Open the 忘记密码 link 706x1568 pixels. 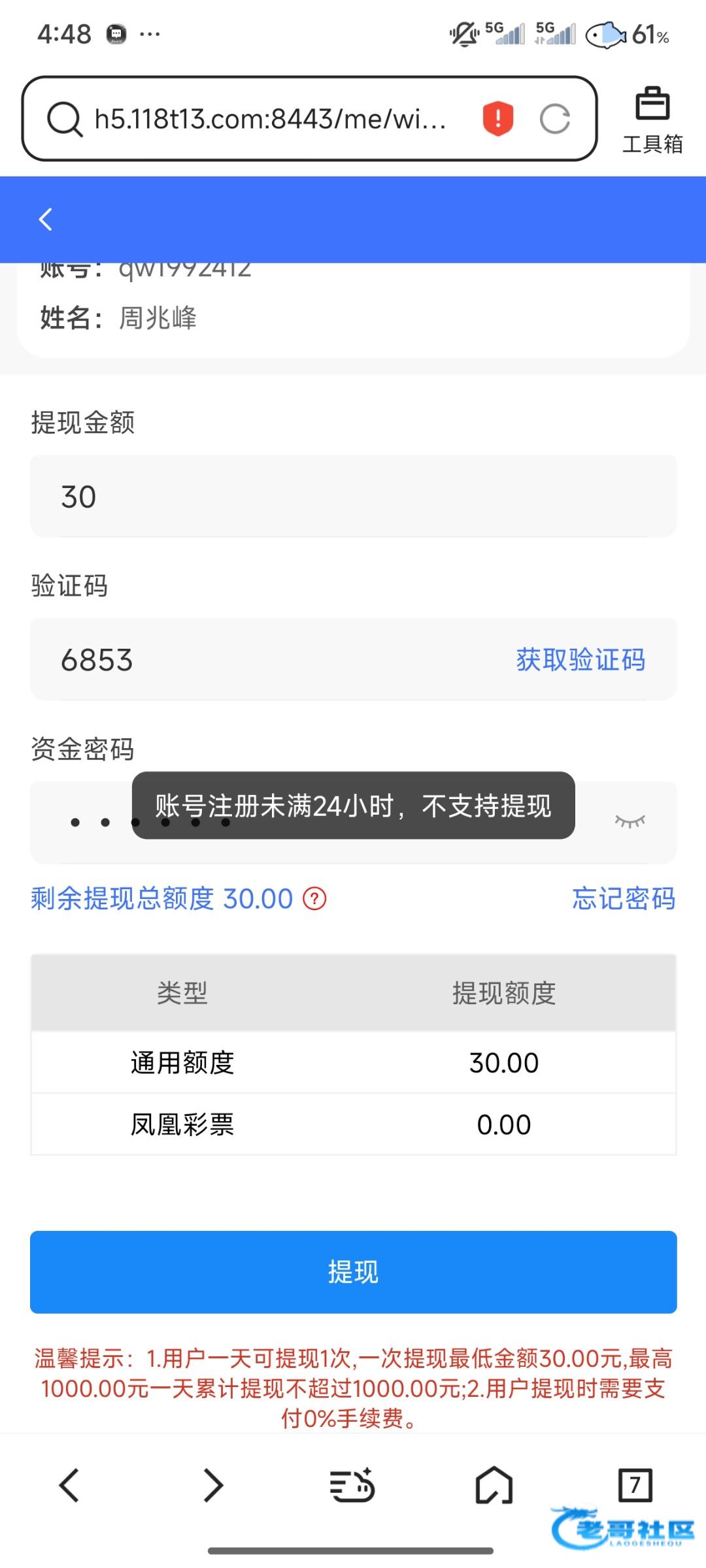(x=623, y=899)
